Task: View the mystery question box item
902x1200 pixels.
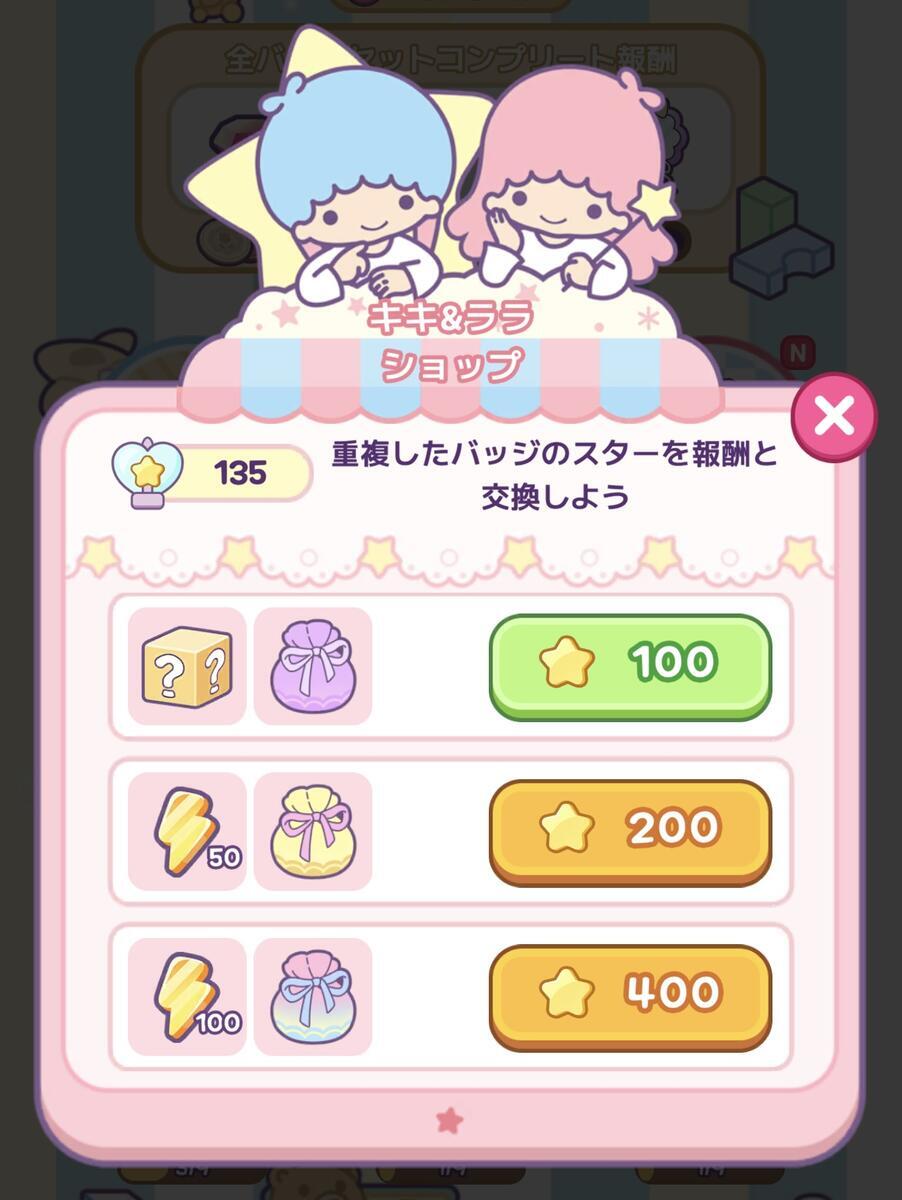Action: (187, 666)
